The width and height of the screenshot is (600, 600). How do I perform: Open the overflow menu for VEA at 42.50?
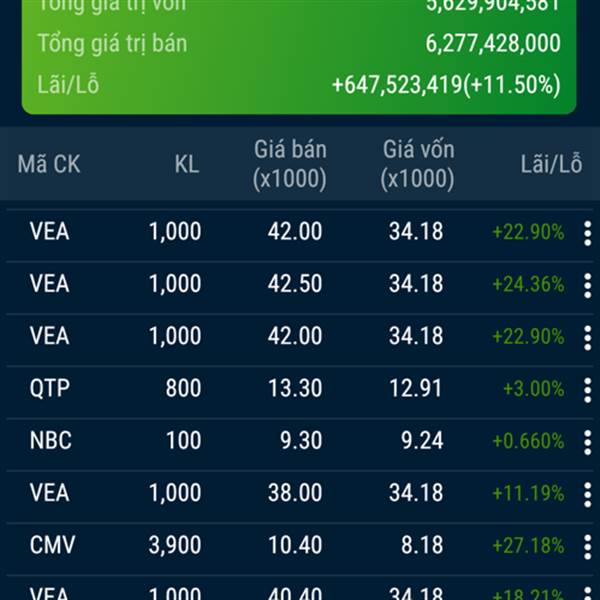click(587, 285)
